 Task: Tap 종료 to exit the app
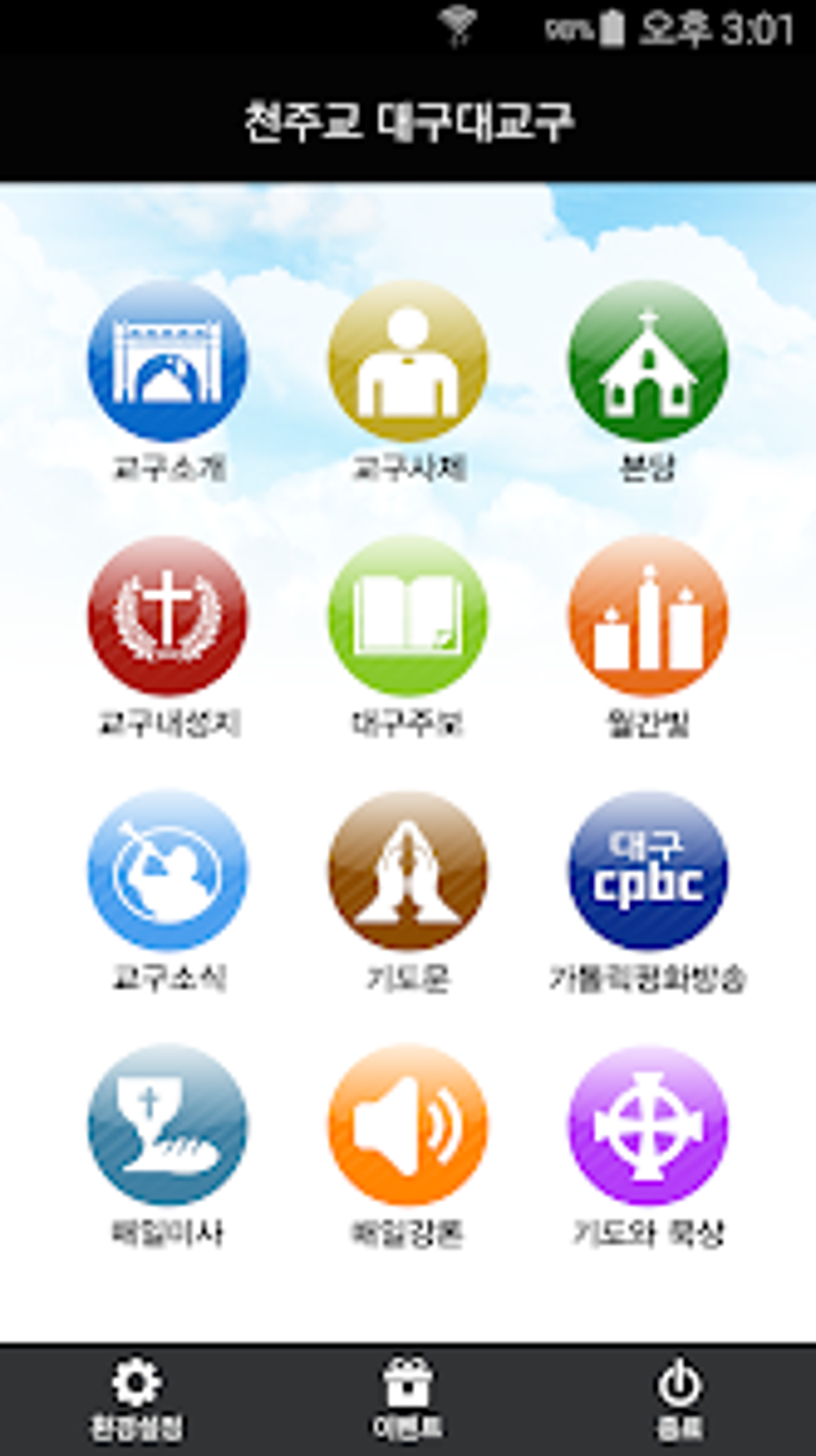[x=679, y=1398]
